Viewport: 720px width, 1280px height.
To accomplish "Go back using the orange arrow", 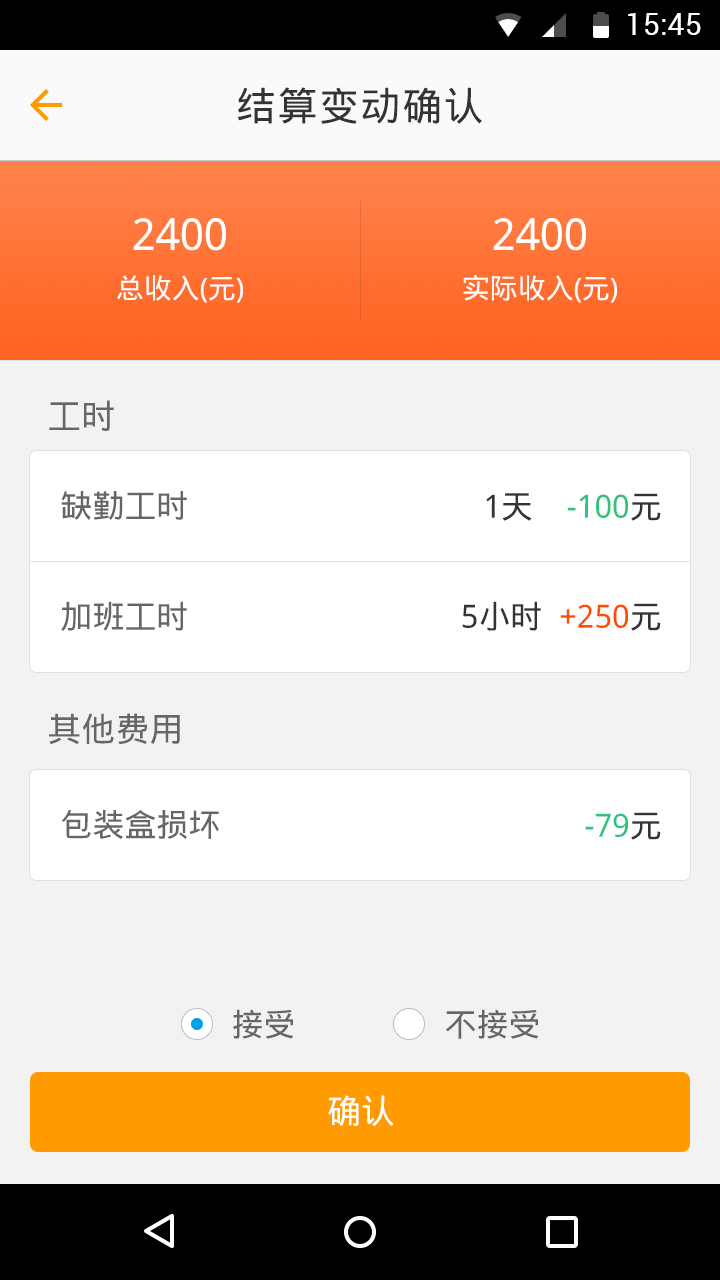I will point(46,105).
